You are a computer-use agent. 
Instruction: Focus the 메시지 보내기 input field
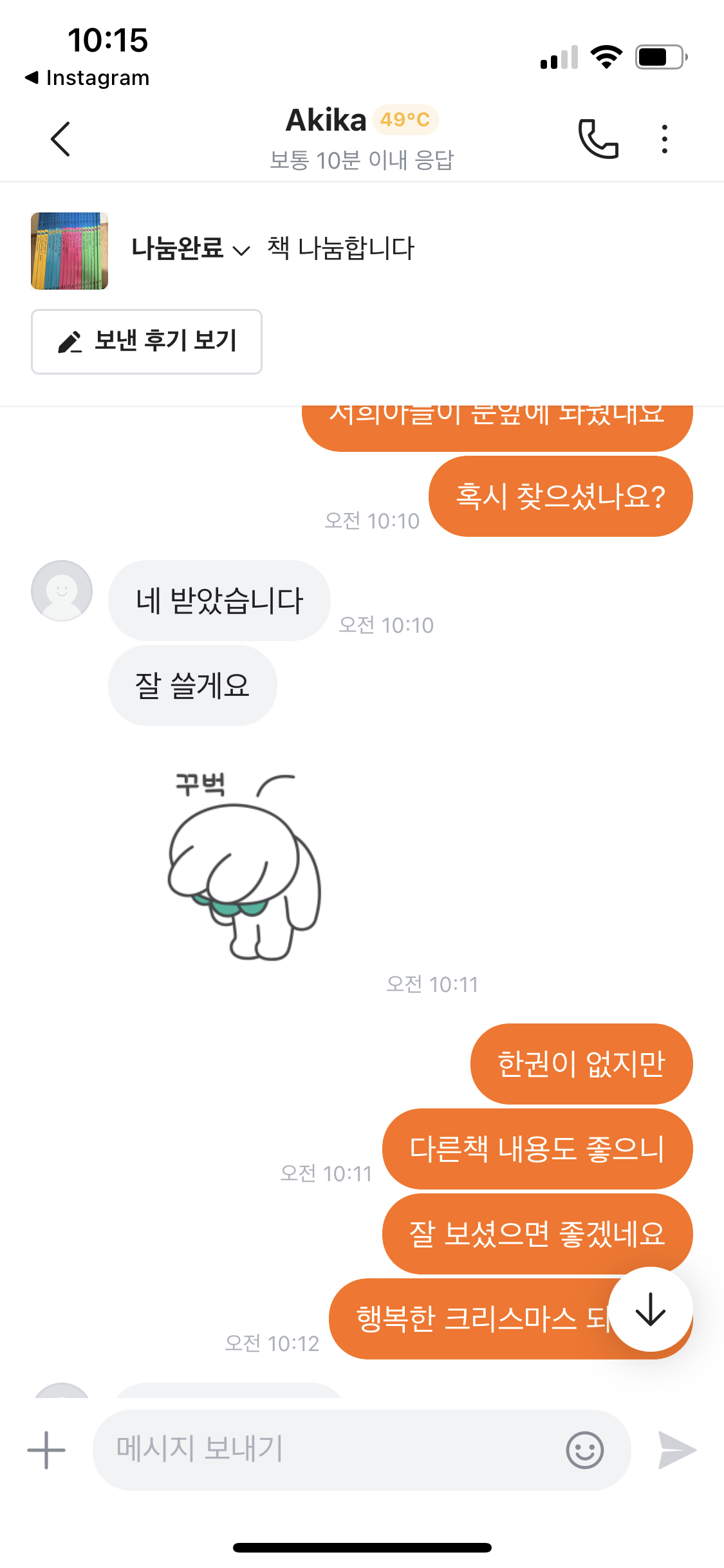328,1450
